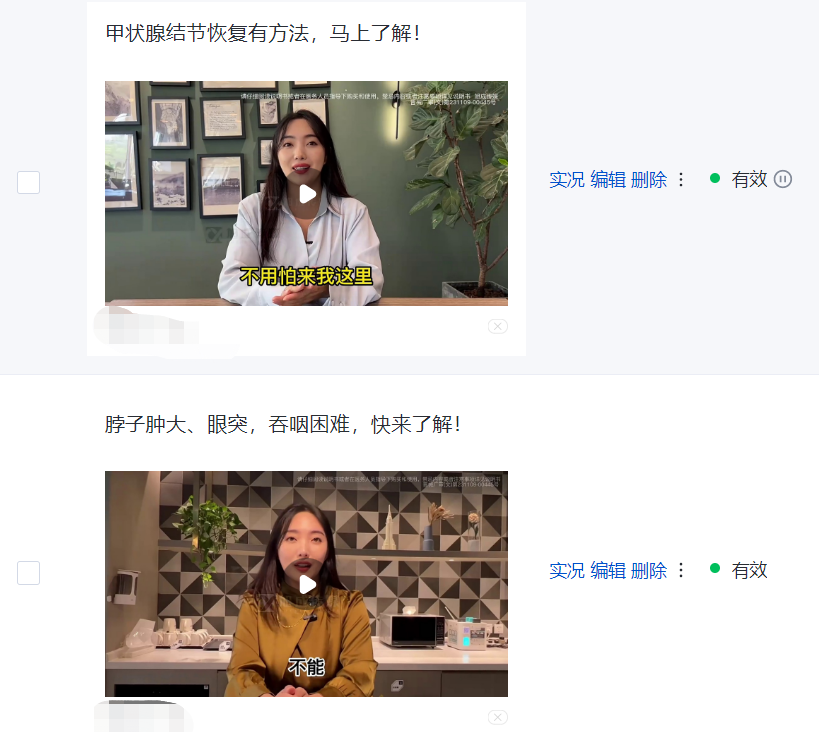Open 实况 for 脖子肿大 ad
The height and width of the screenshot is (732, 819).
(566, 571)
